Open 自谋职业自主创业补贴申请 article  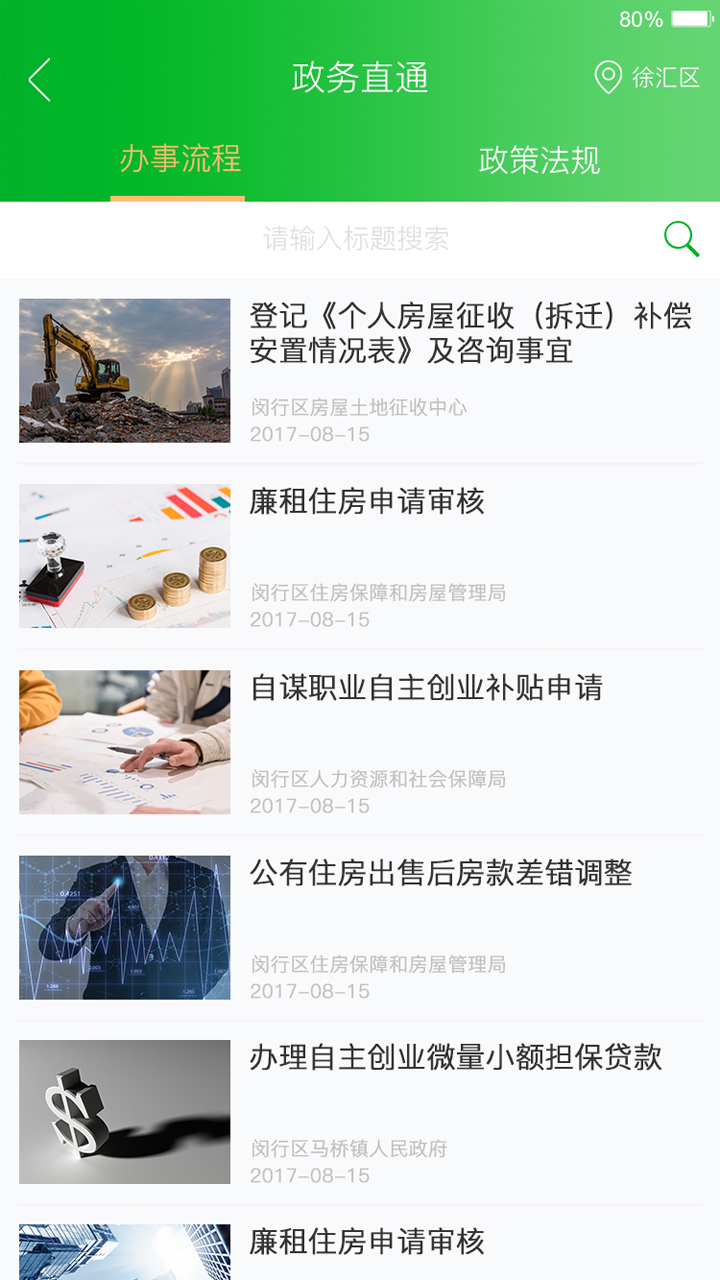(426, 688)
